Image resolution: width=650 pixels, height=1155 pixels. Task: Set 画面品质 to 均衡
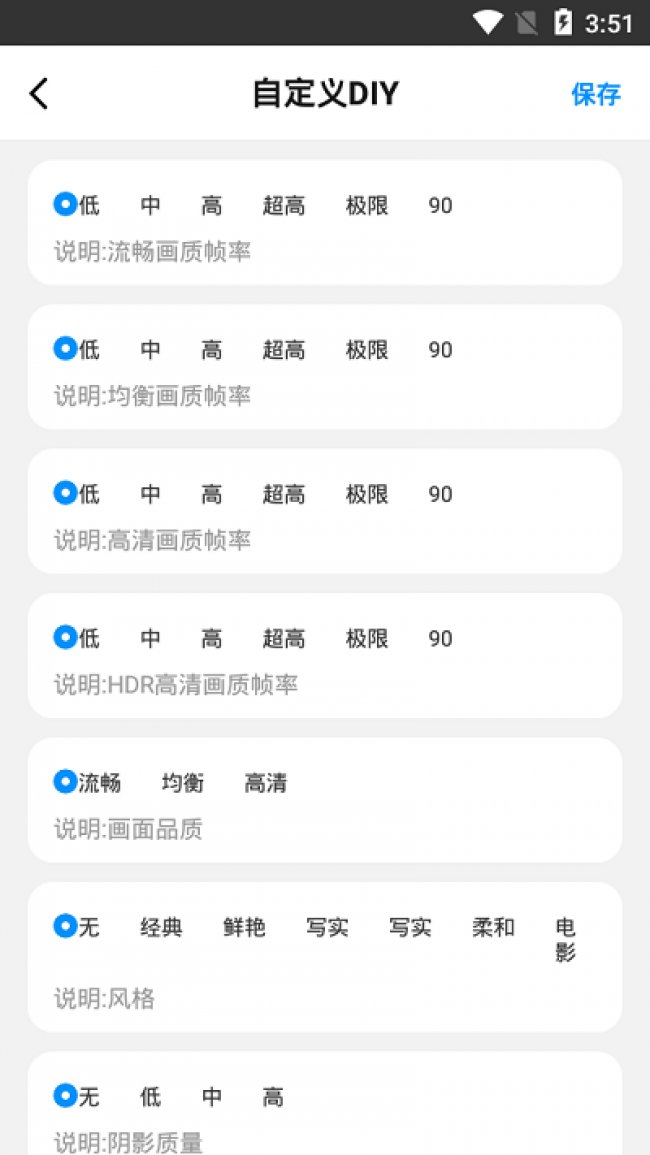[182, 783]
